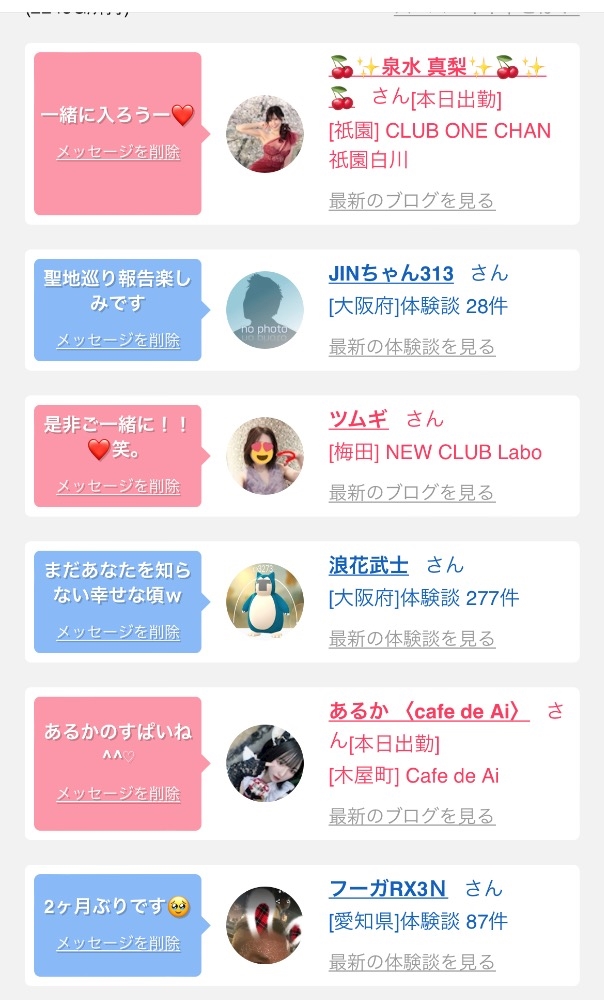The width and height of the screenshot is (604, 1000).
Task: View フーガRX3N's latest 体験談
Action: 411,962
